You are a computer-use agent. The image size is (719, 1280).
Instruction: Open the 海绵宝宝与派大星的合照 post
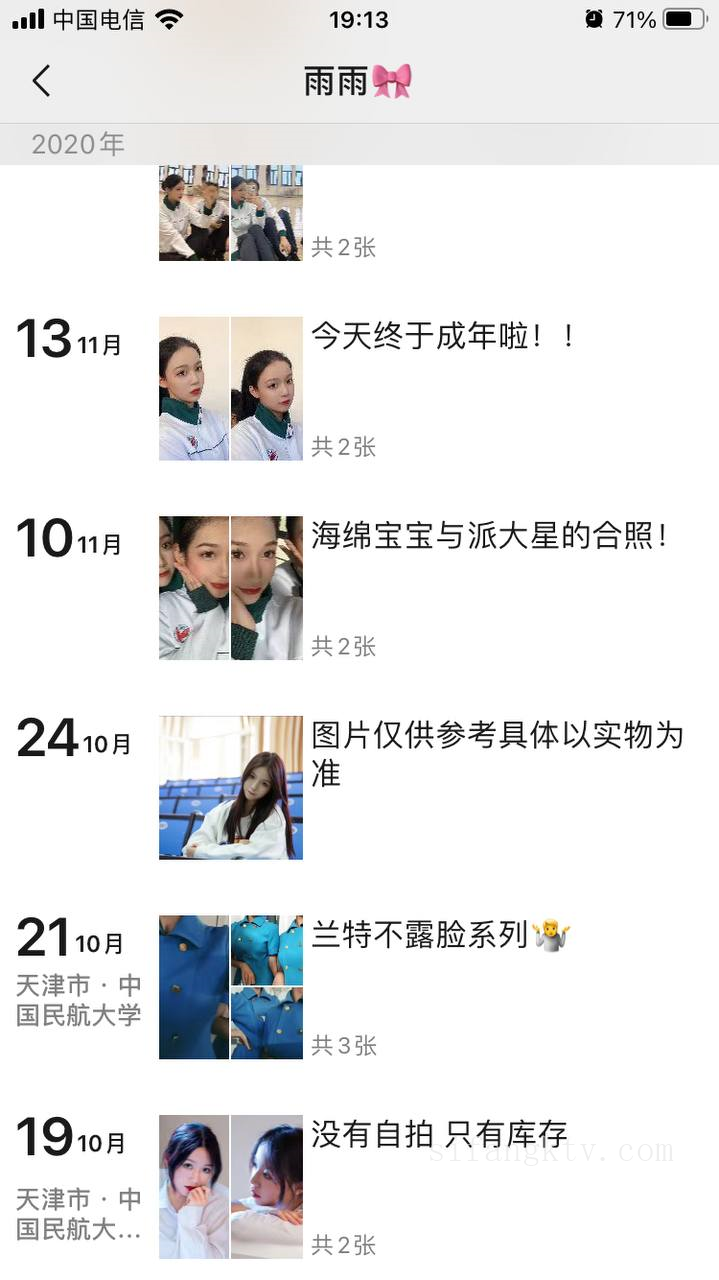pos(488,536)
